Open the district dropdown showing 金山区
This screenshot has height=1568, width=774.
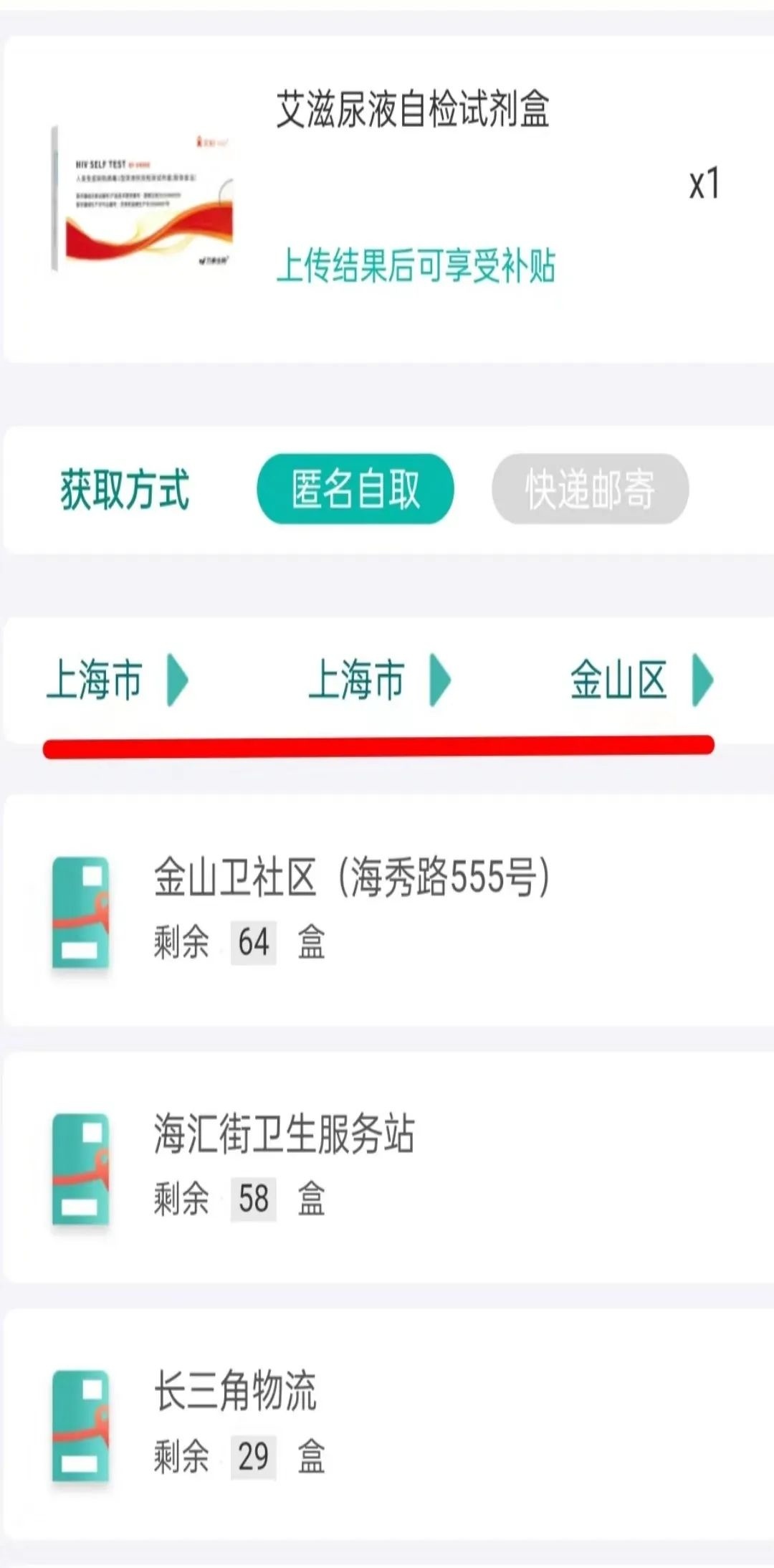pyautogui.click(x=641, y=679)
